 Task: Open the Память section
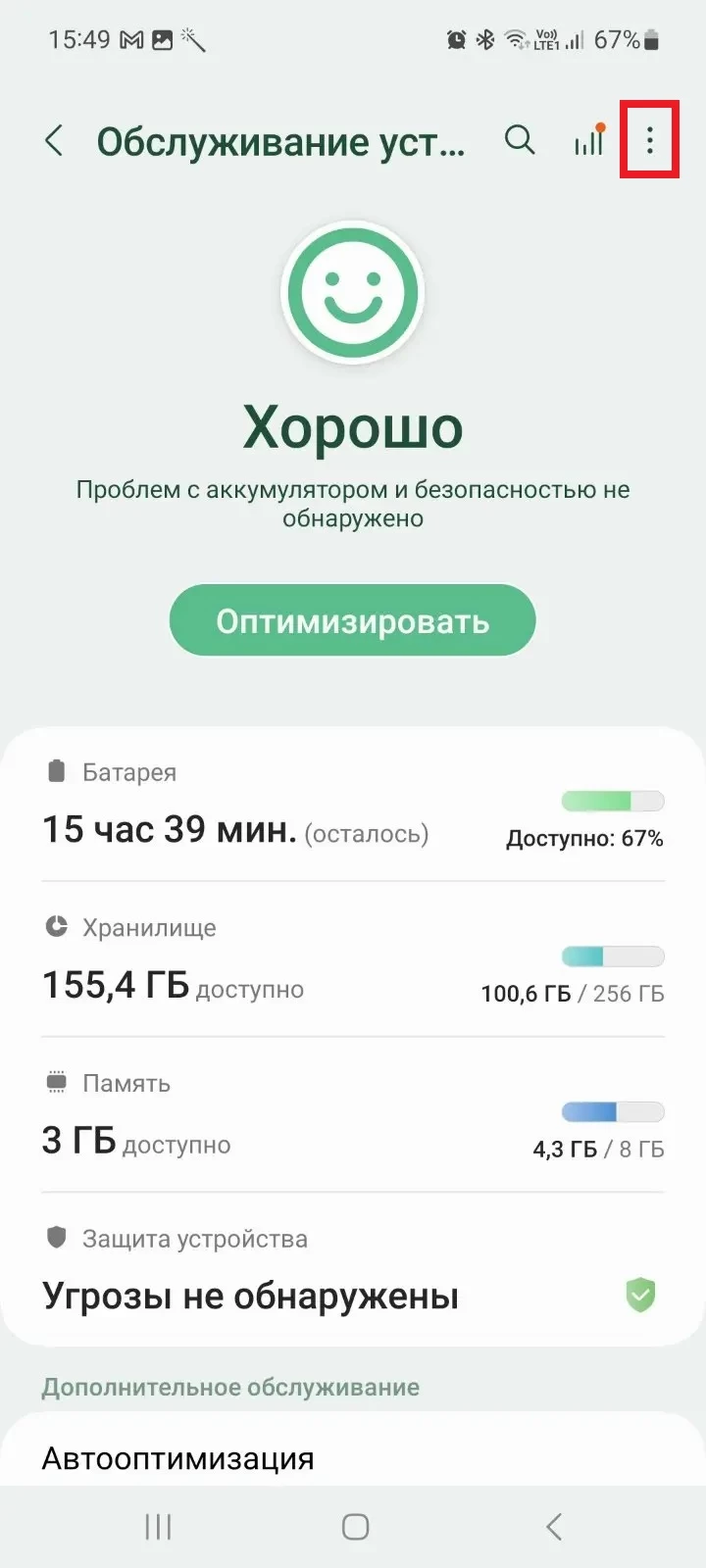tap(352, 1117)
